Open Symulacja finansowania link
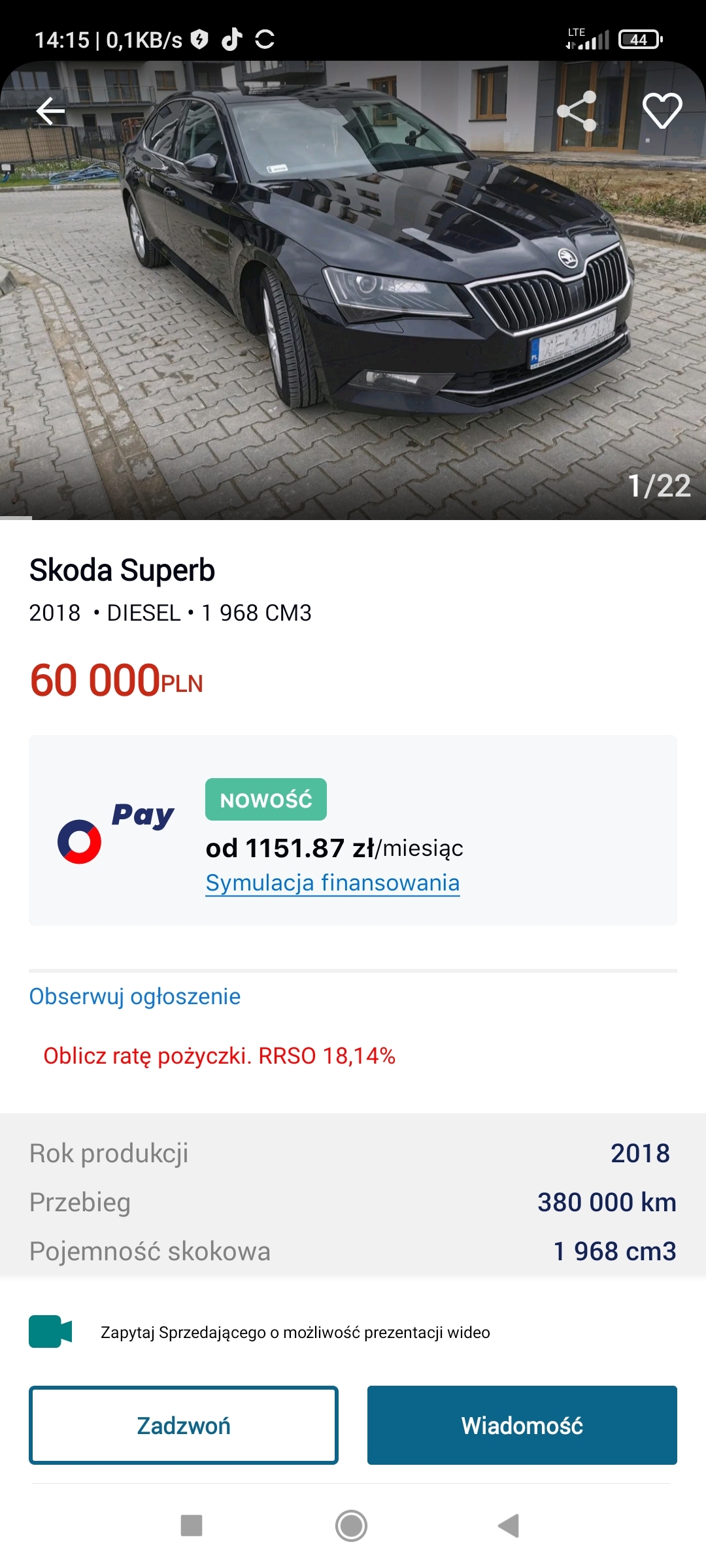The width and height of the screenshot is (706, 1568). (x=332, y=883)
